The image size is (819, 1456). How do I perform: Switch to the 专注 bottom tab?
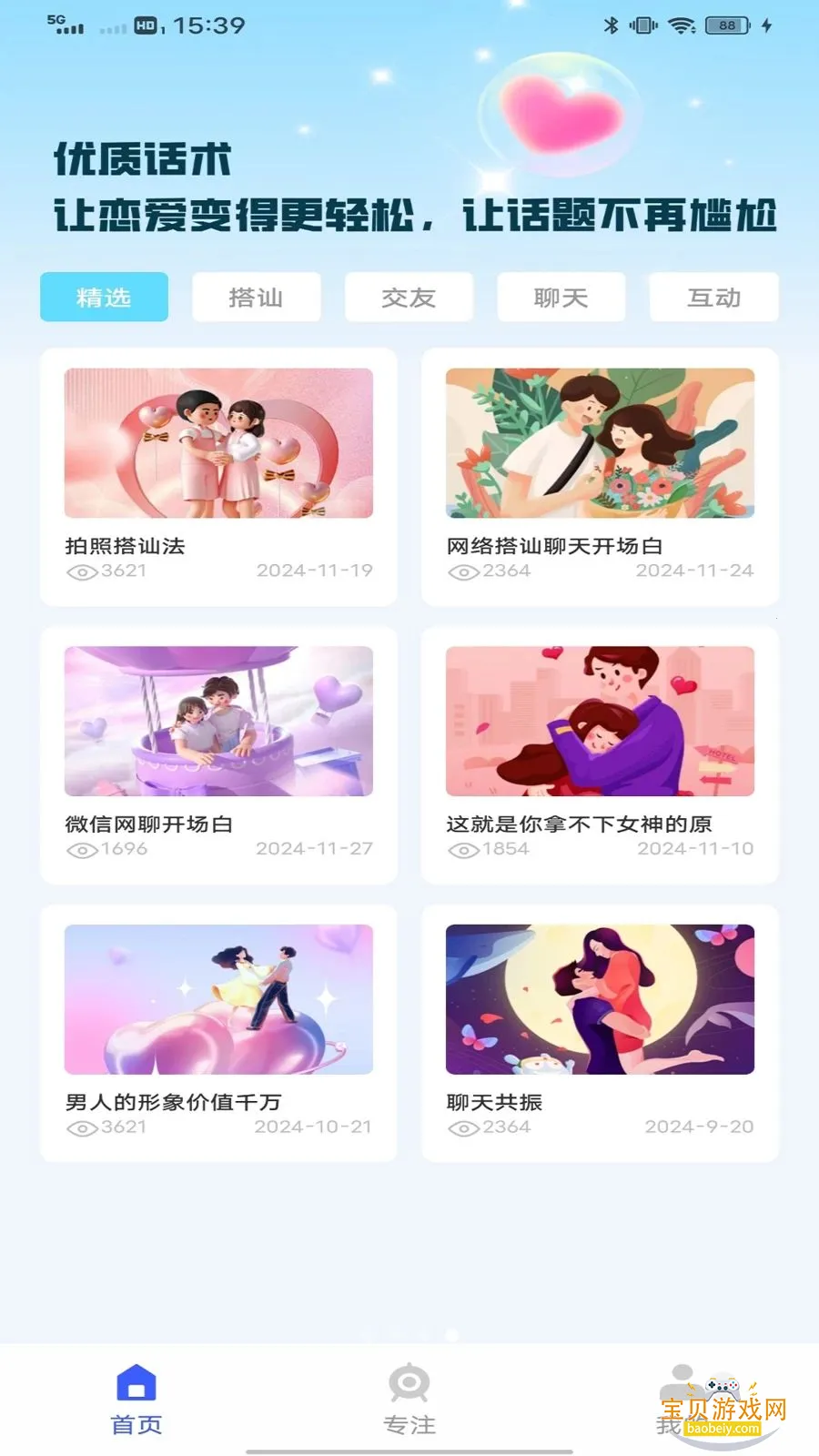point(409,1400)
